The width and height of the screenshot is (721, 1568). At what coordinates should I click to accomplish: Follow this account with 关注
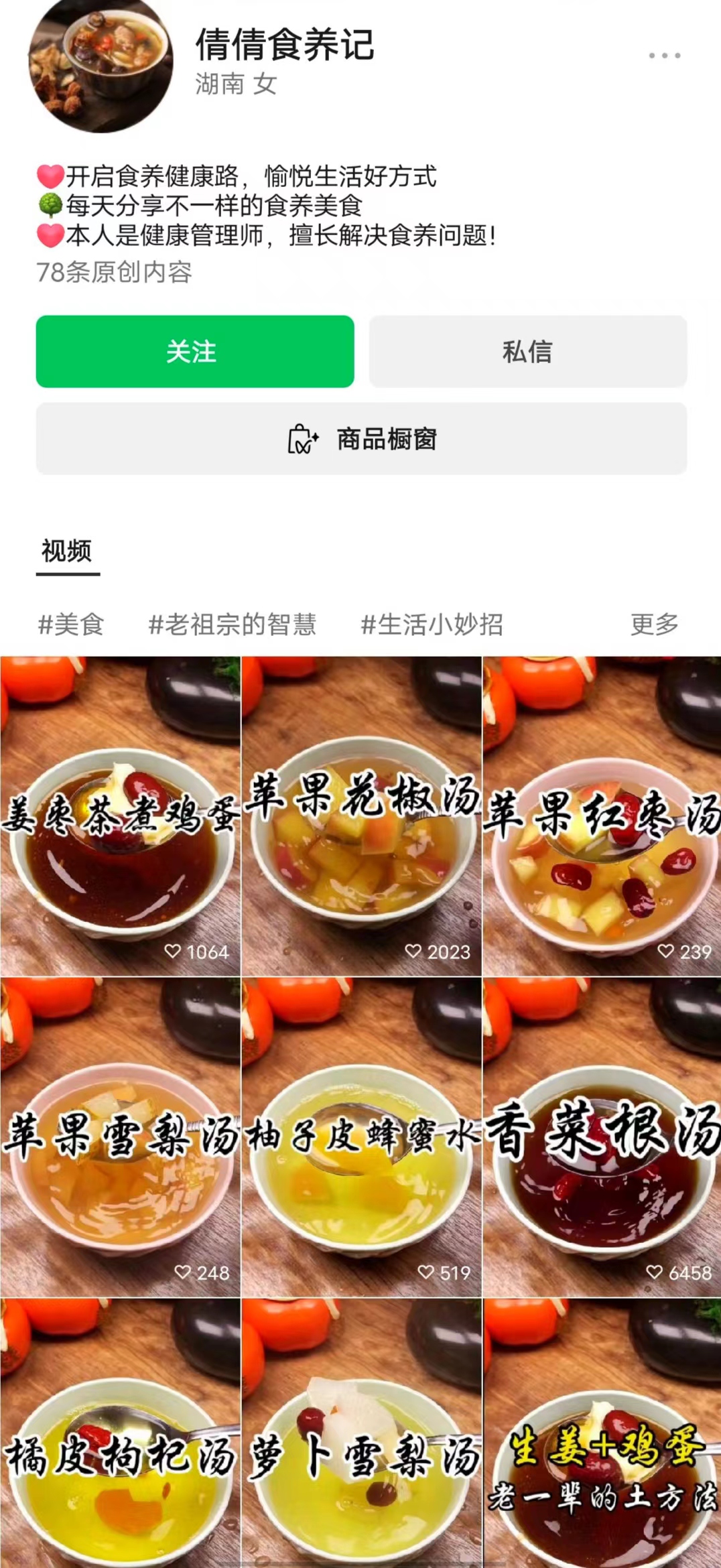[x=195, y=352]
